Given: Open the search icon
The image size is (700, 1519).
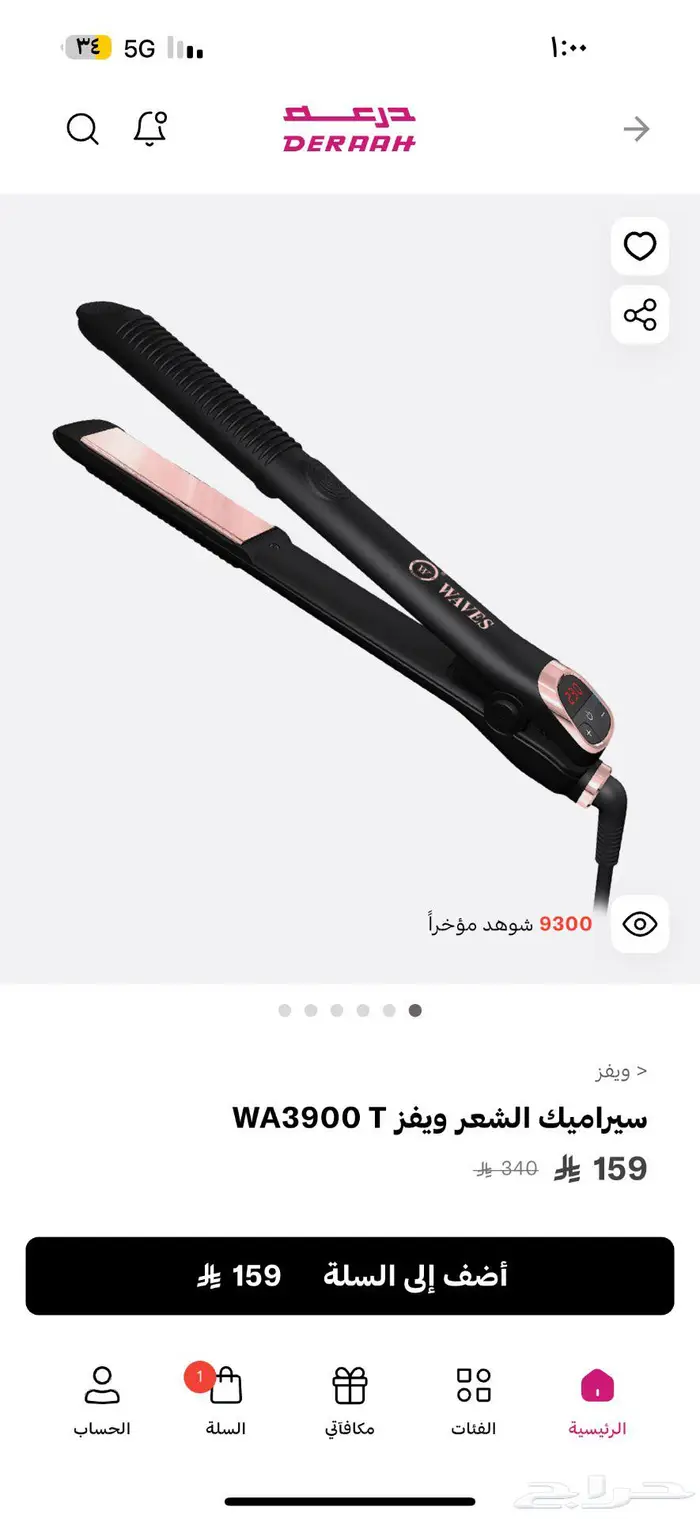Looking at the screenshot, I should 83,129.
